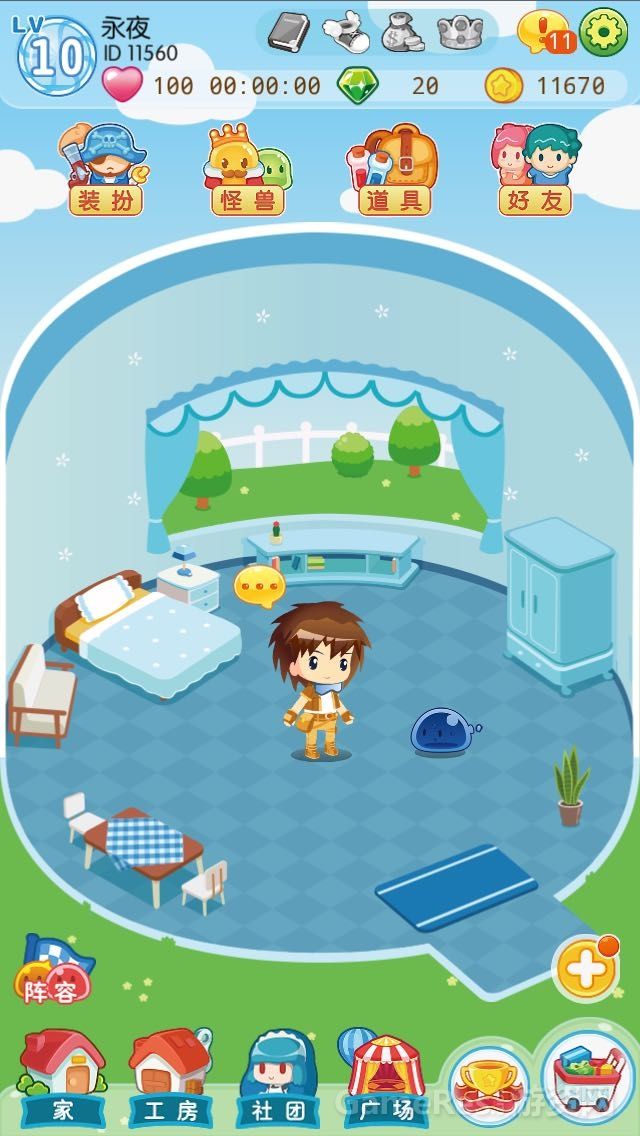This screenshot has height=1136, width=640.
Task: Tap the yellow plus button
Action: coord(586,967)
